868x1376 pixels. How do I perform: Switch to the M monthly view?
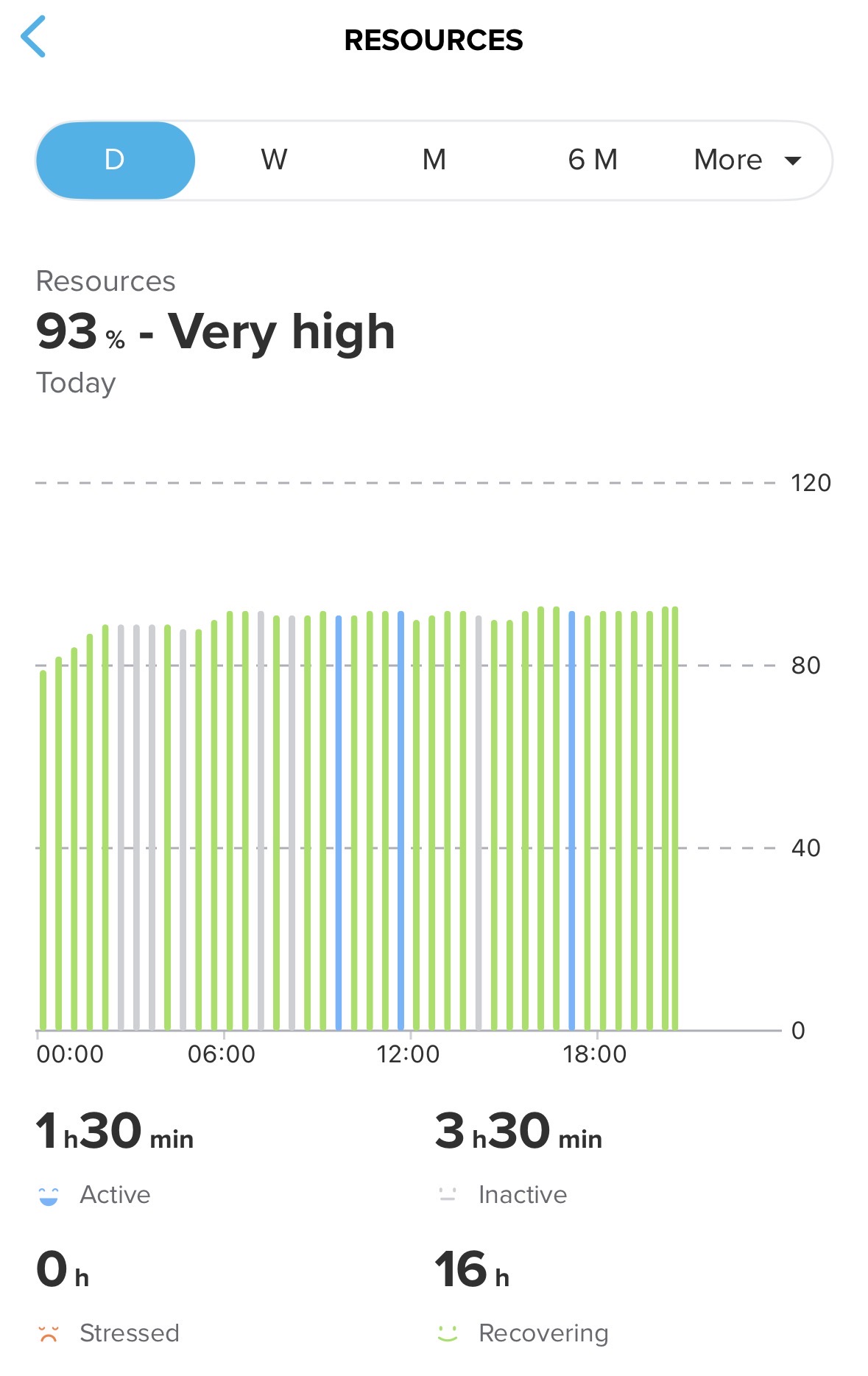coord(434,160)
